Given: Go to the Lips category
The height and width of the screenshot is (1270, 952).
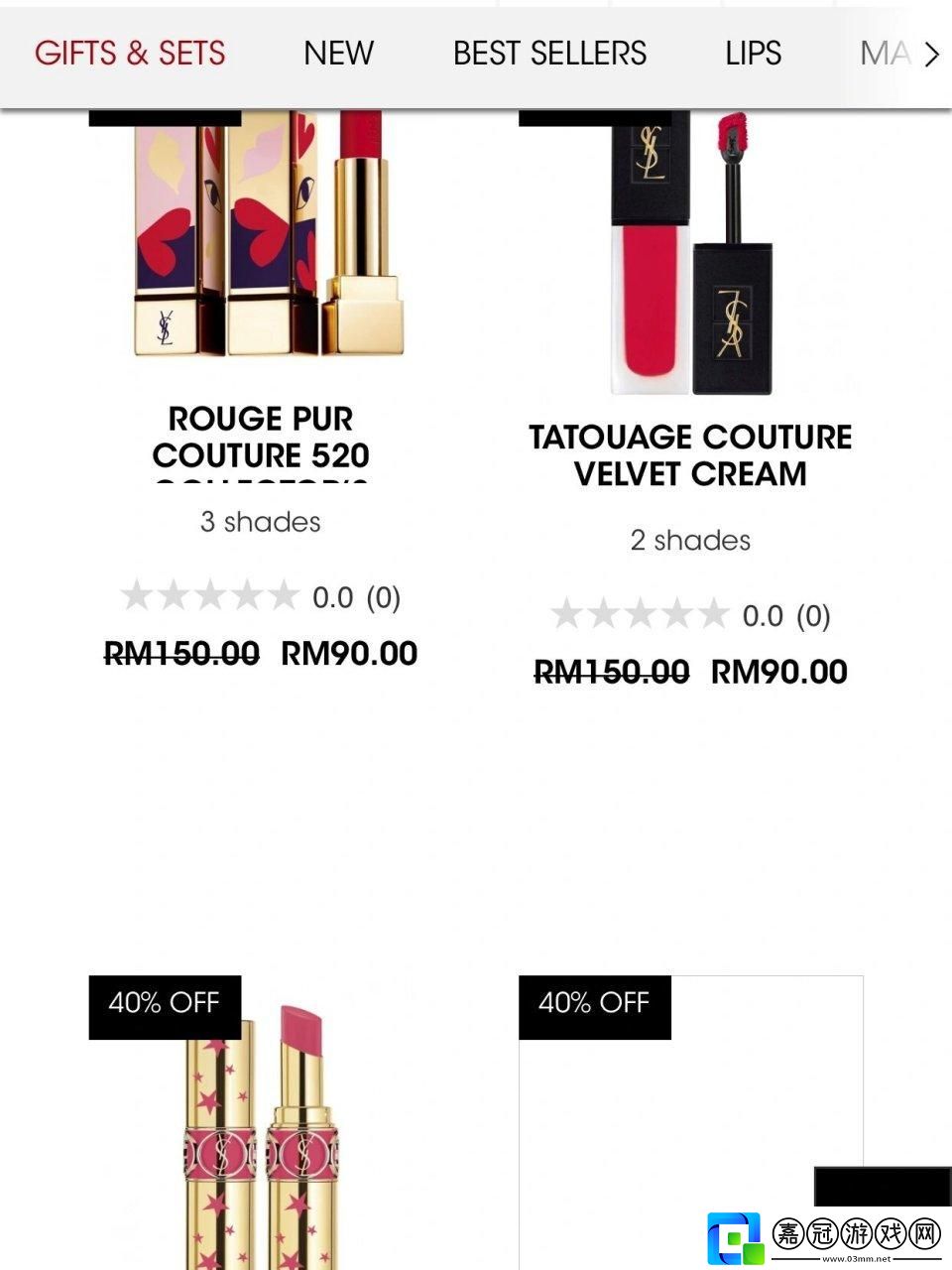Looking at the screenshot, I should point(753,54).
